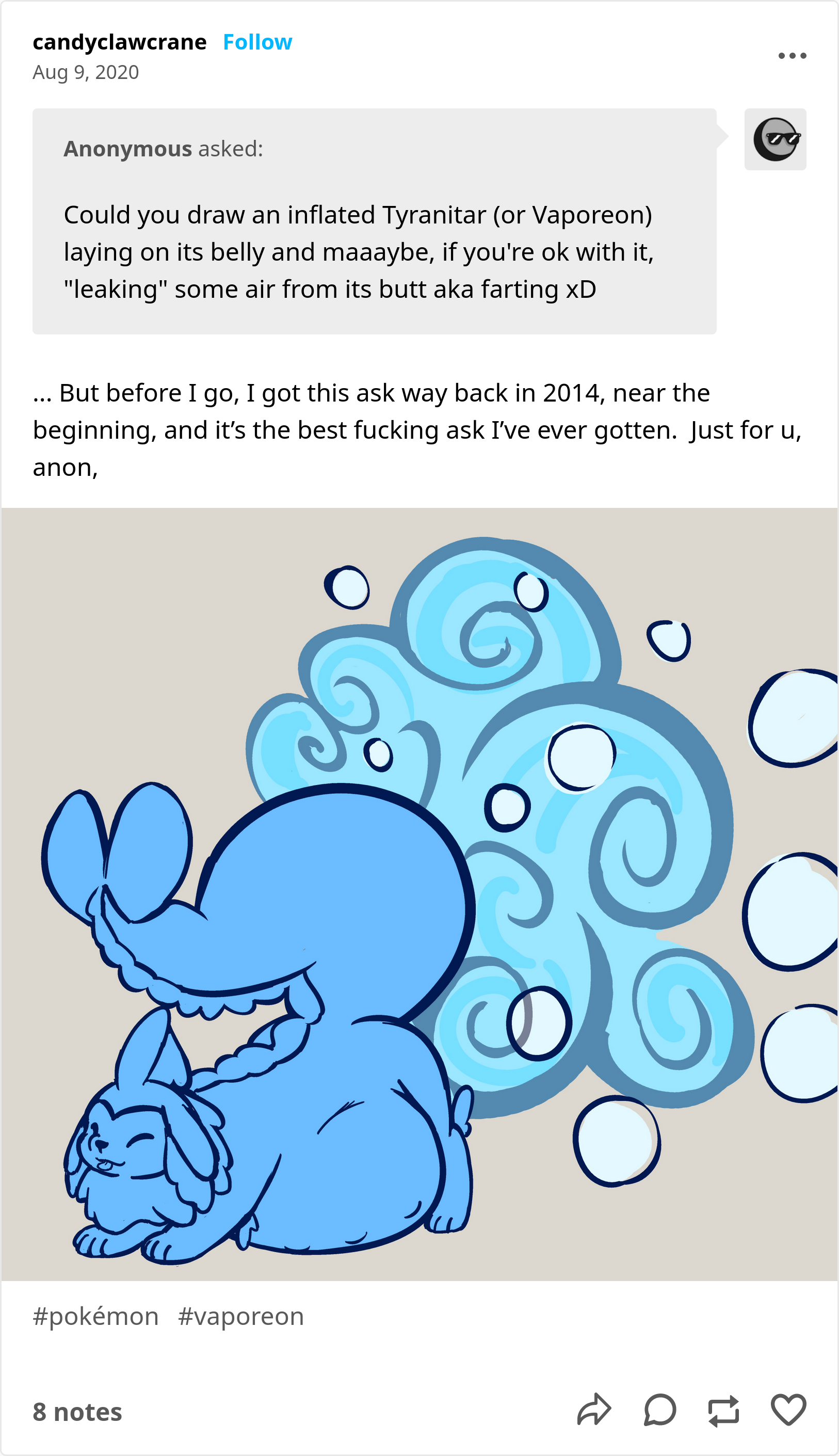The image size is (839, 1456).
Task: View the 8 notes on this post
Action: tap(77, 1412)
